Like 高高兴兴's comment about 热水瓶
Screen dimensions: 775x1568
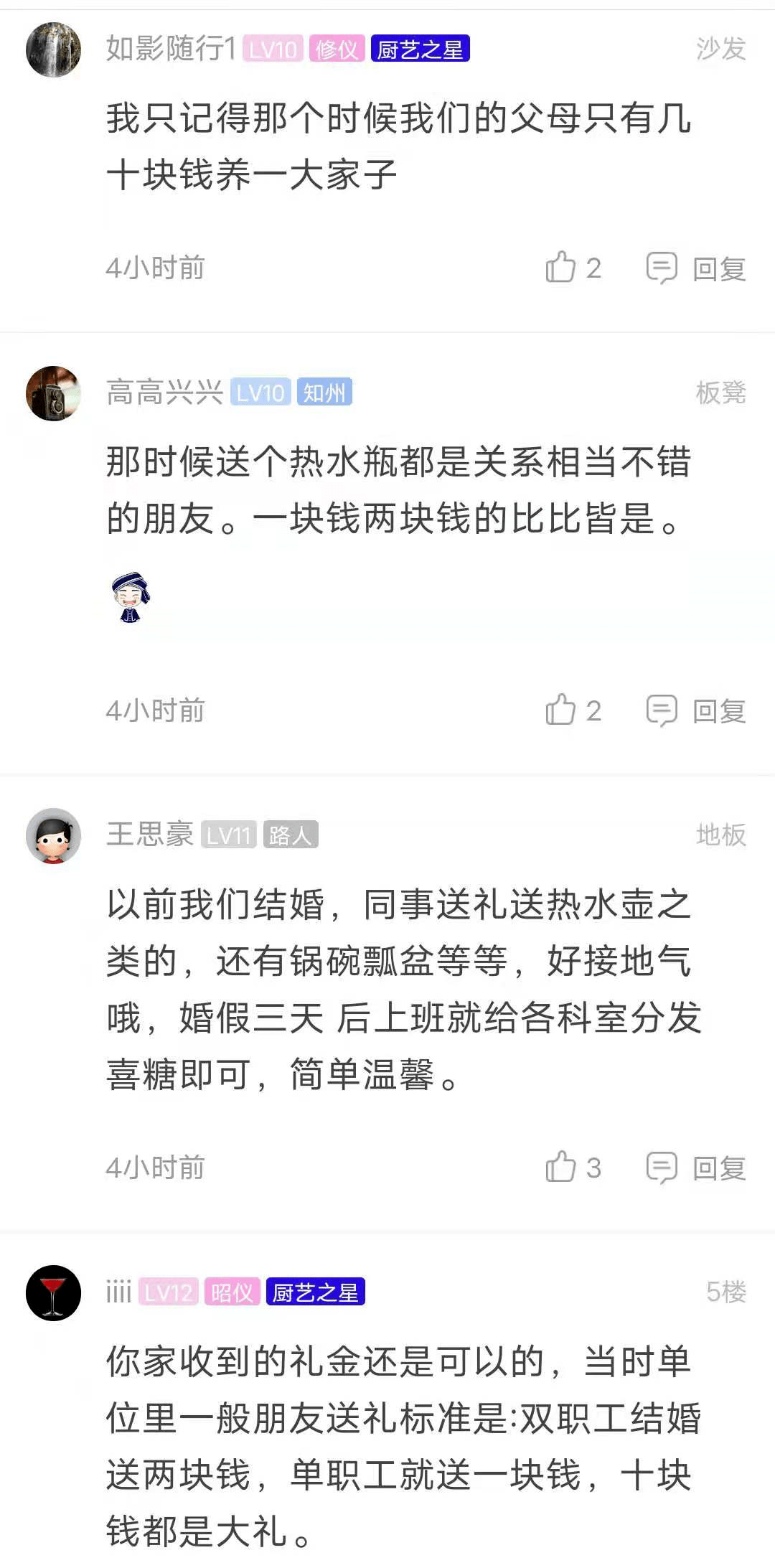tap(561, 710)
